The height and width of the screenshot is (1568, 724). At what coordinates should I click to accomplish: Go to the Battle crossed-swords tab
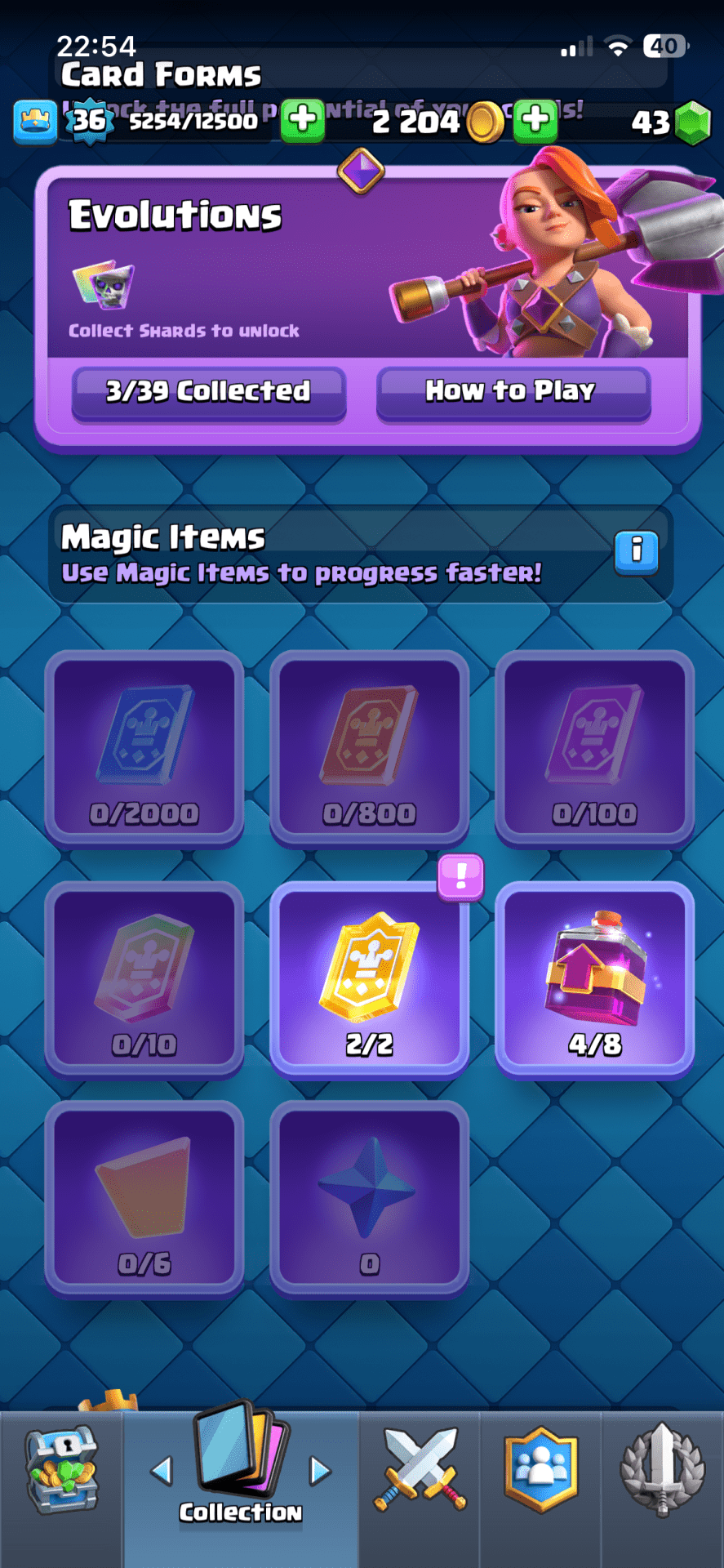[420, 1470]
